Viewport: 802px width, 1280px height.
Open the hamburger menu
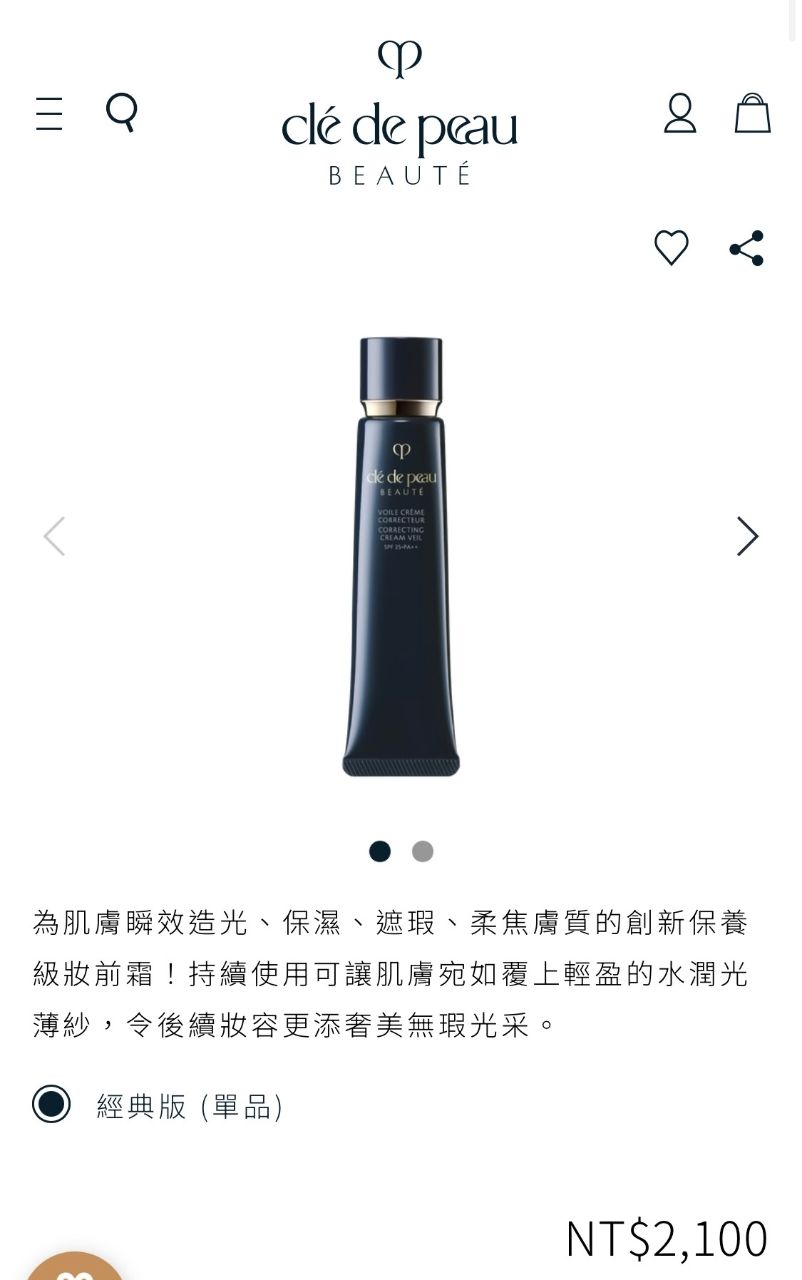point(49,113)
